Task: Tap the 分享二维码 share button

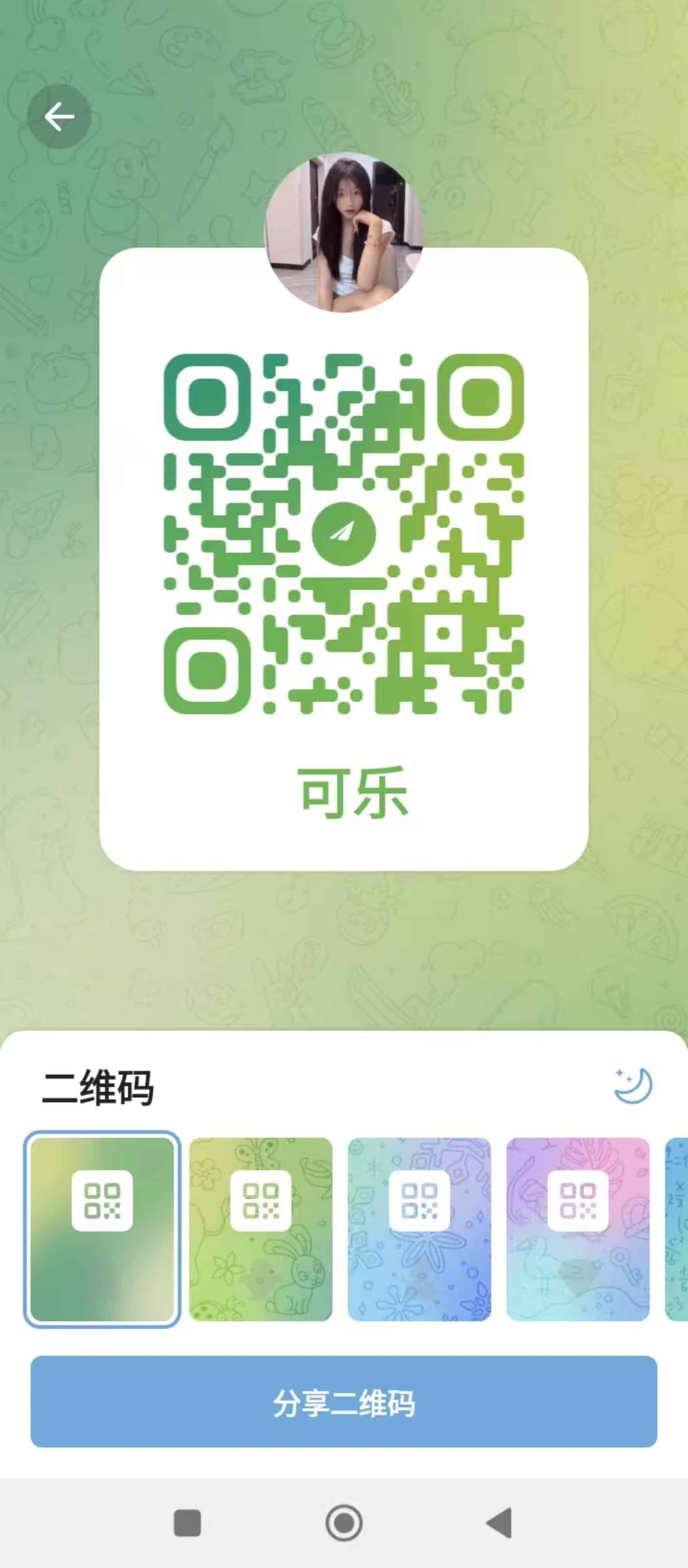Action: pyautogui.click(x=344, y=1402)
